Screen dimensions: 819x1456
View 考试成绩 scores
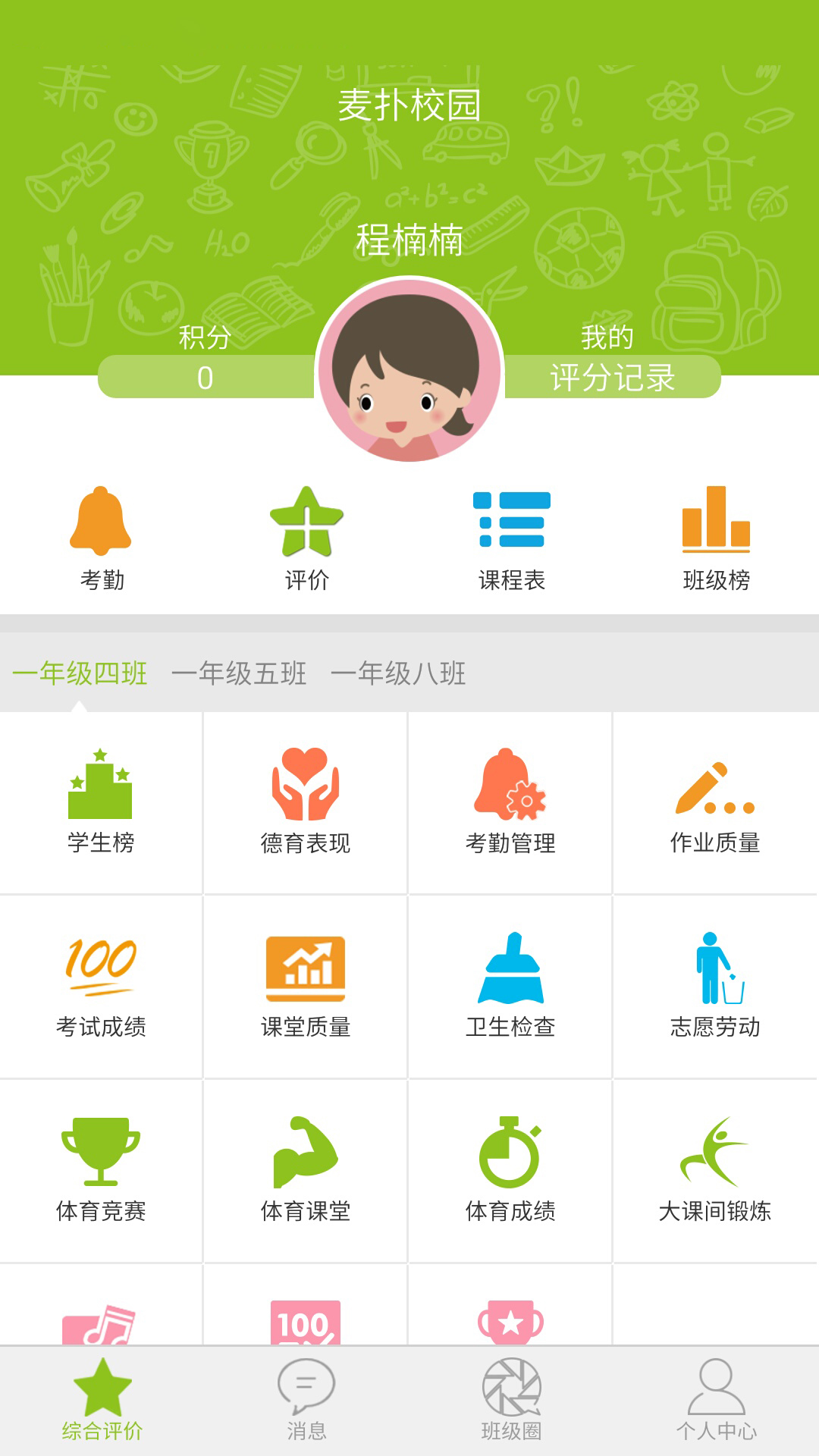pos(101,986)
